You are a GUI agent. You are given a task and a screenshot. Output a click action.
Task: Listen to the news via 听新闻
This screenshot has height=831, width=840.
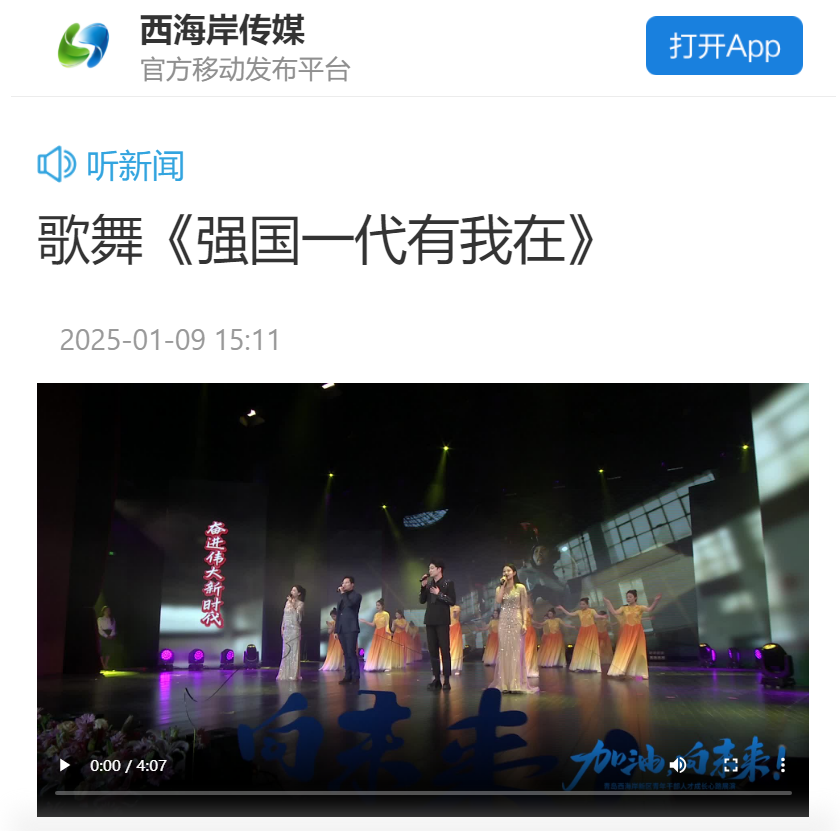[111, 165]
